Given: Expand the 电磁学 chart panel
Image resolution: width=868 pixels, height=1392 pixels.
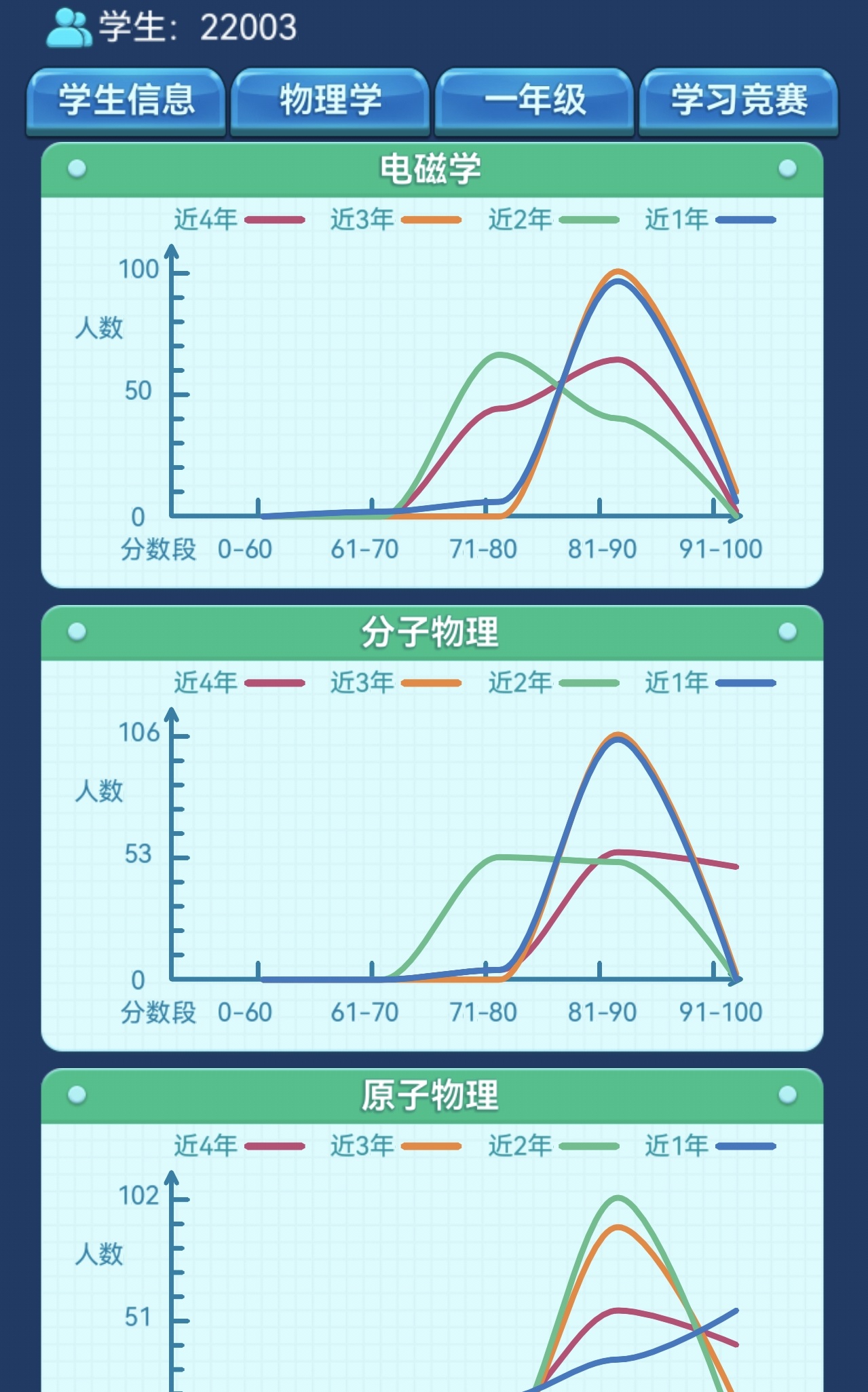Looking at the screenshot, I should click(x=432, y=168).
